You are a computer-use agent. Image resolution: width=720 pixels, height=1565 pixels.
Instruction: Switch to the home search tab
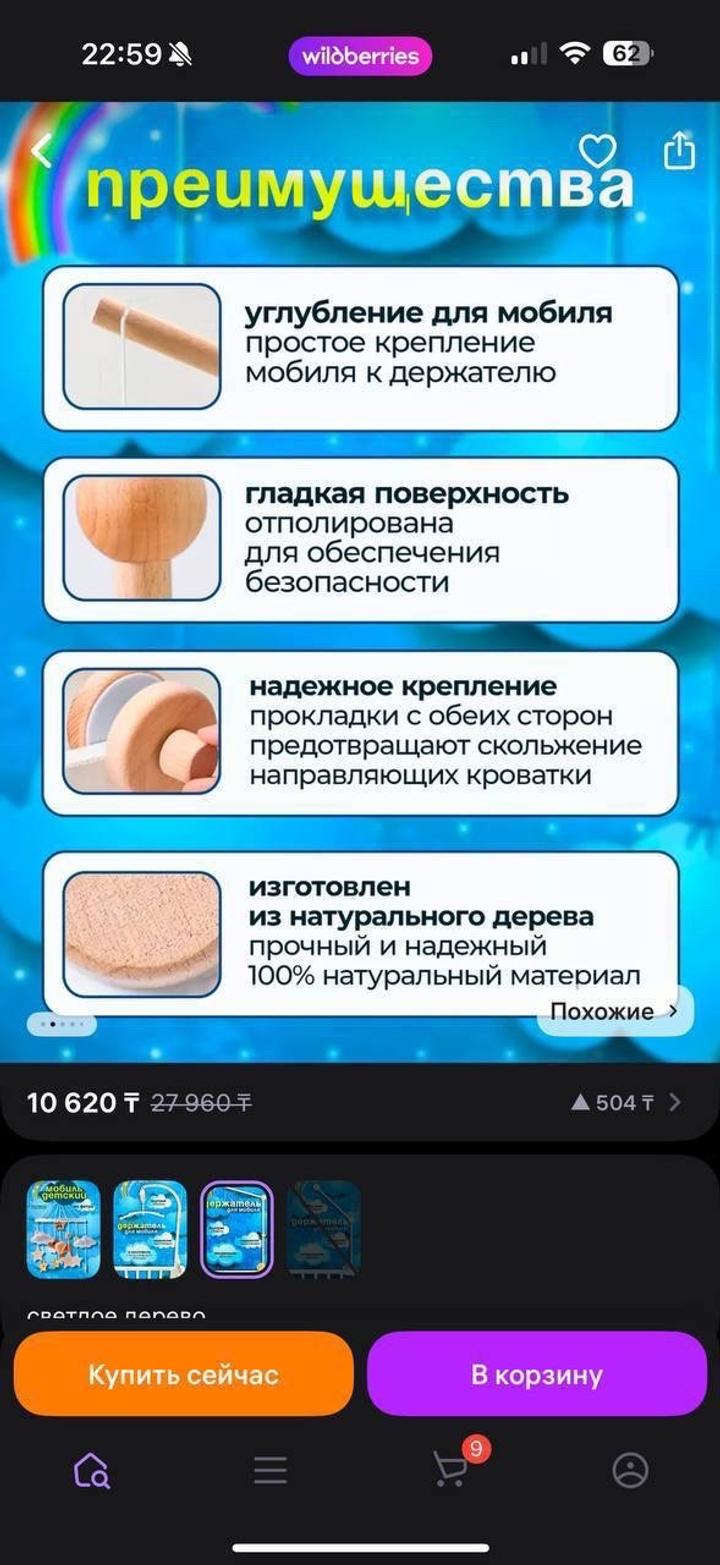[91, 1470]
